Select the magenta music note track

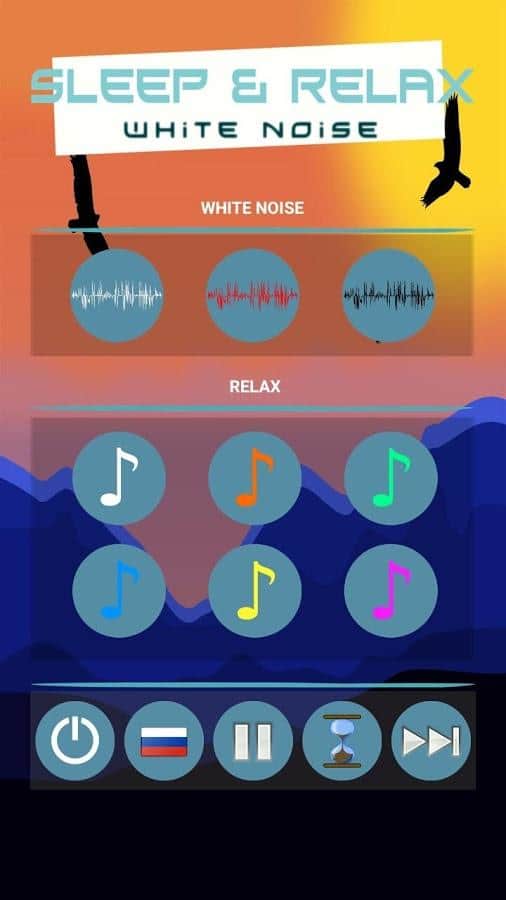(391, 591)
